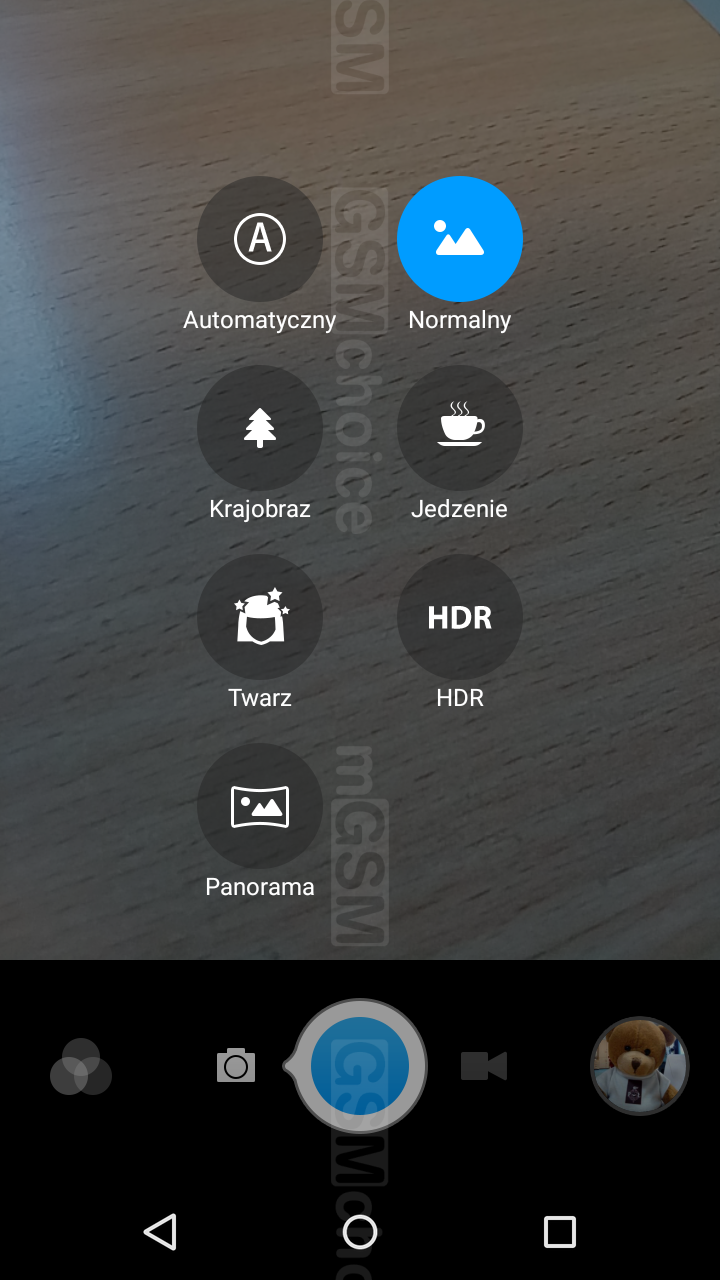Pick the Twarz face beauty mode
Screen dimensions: 720x1280
coord(260,617)
